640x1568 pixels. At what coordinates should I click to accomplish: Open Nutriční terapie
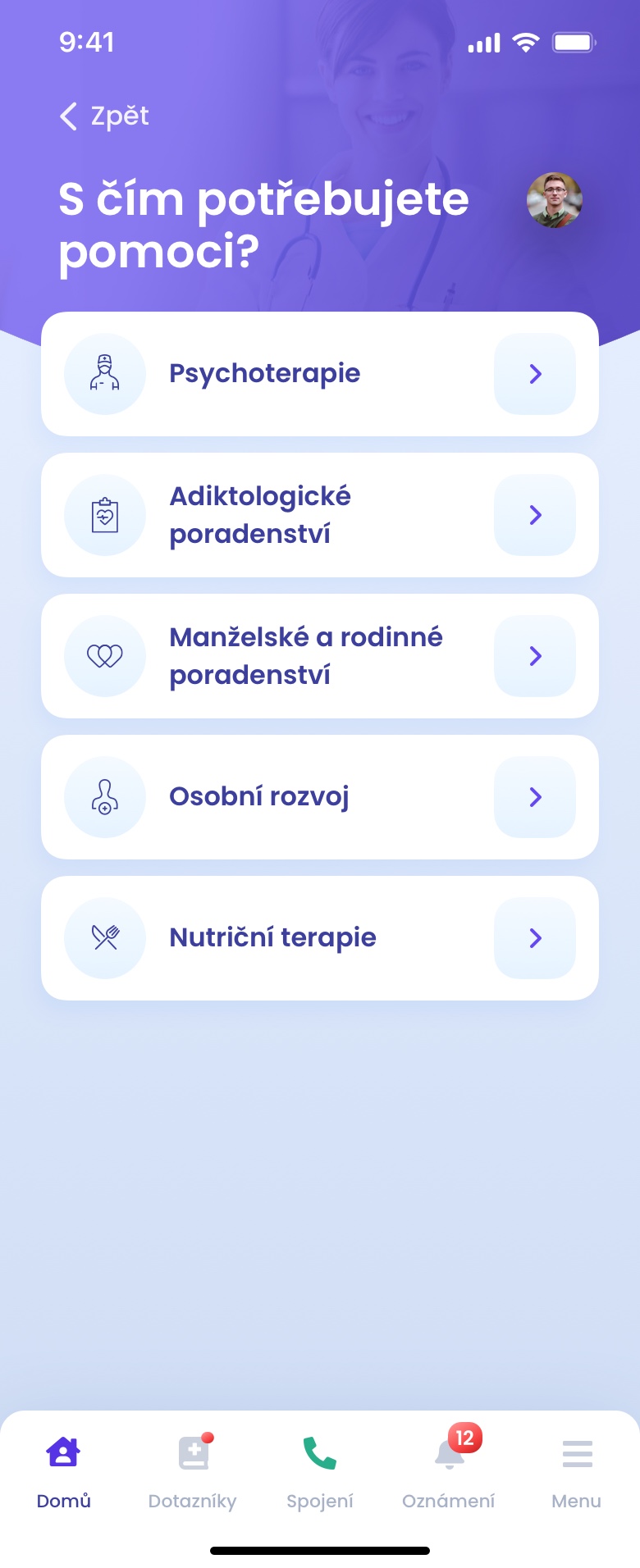tap(320, 938)
